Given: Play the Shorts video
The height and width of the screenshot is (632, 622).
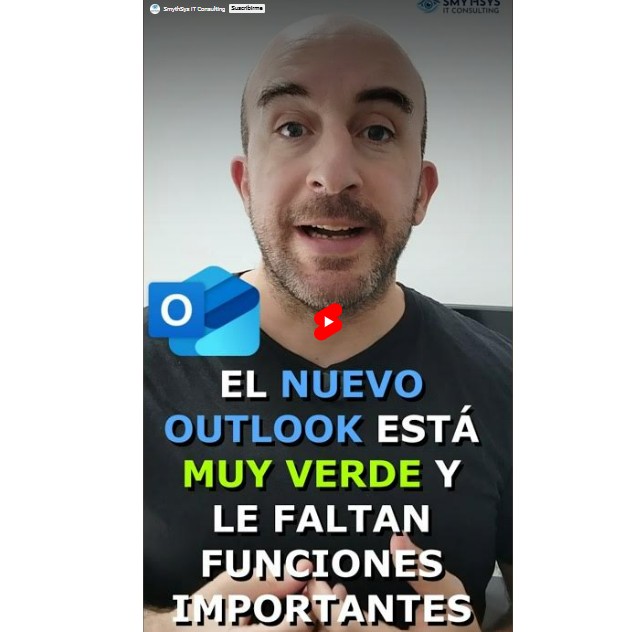Looking at the screenshot, I should [327, 322].
